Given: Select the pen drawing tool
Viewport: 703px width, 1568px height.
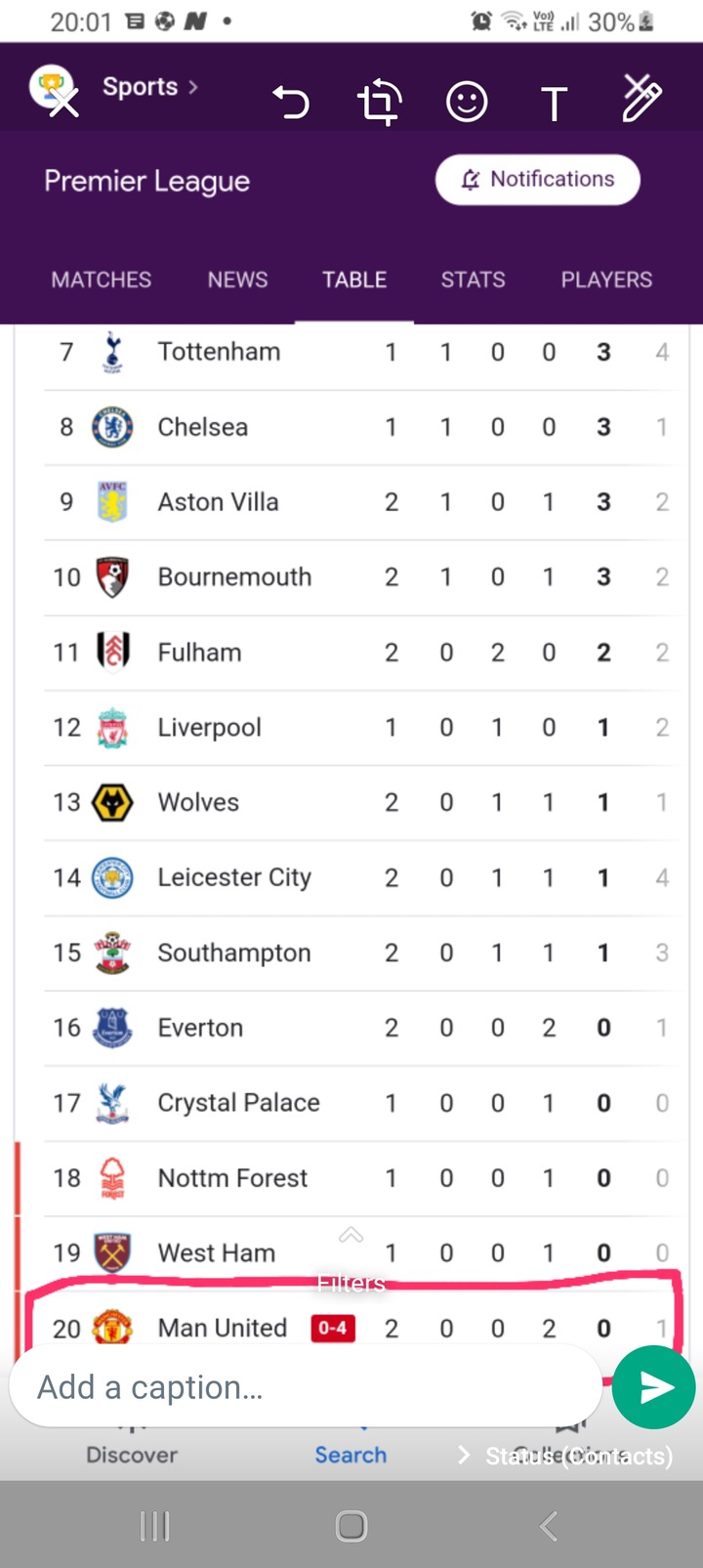Looking at the screenshot, I should (641, 100).
